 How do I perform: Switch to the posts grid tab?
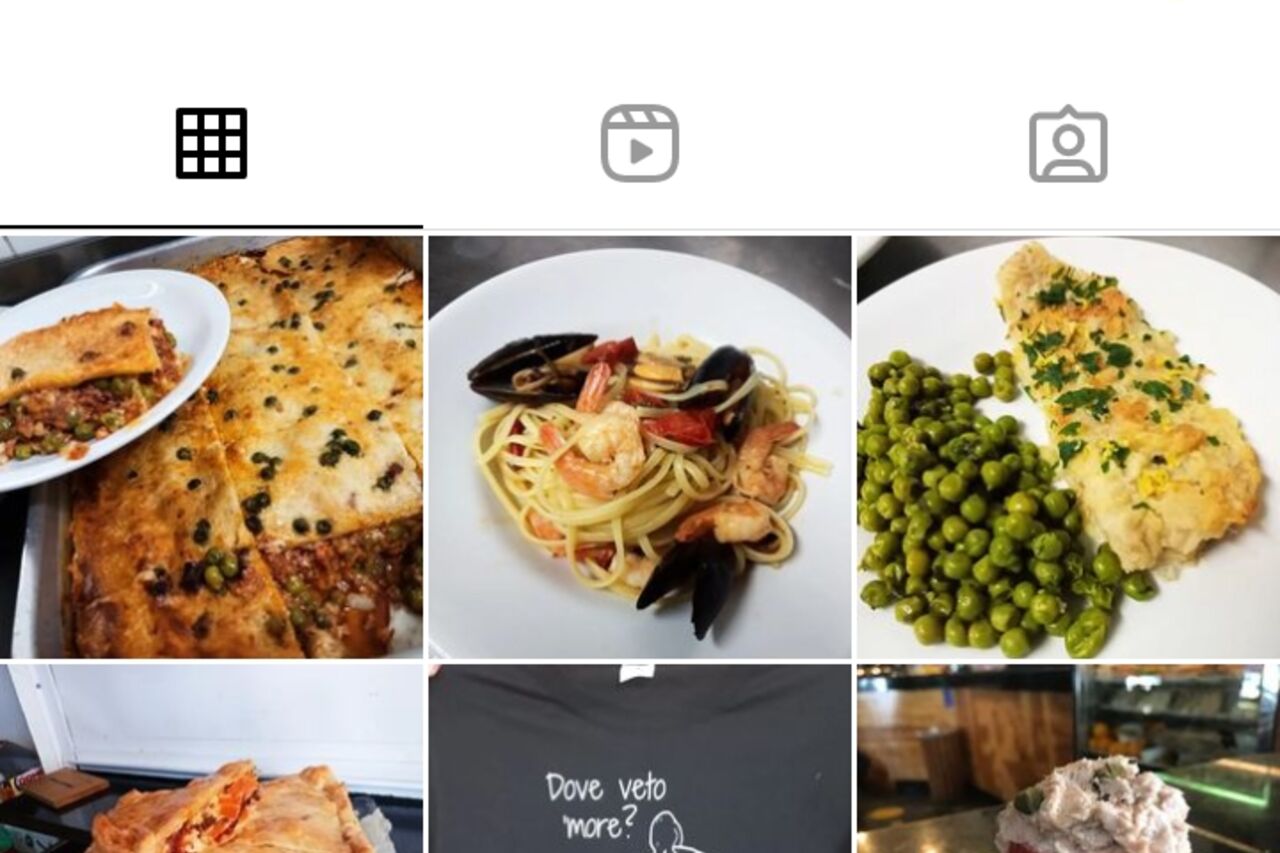[211, 143]
